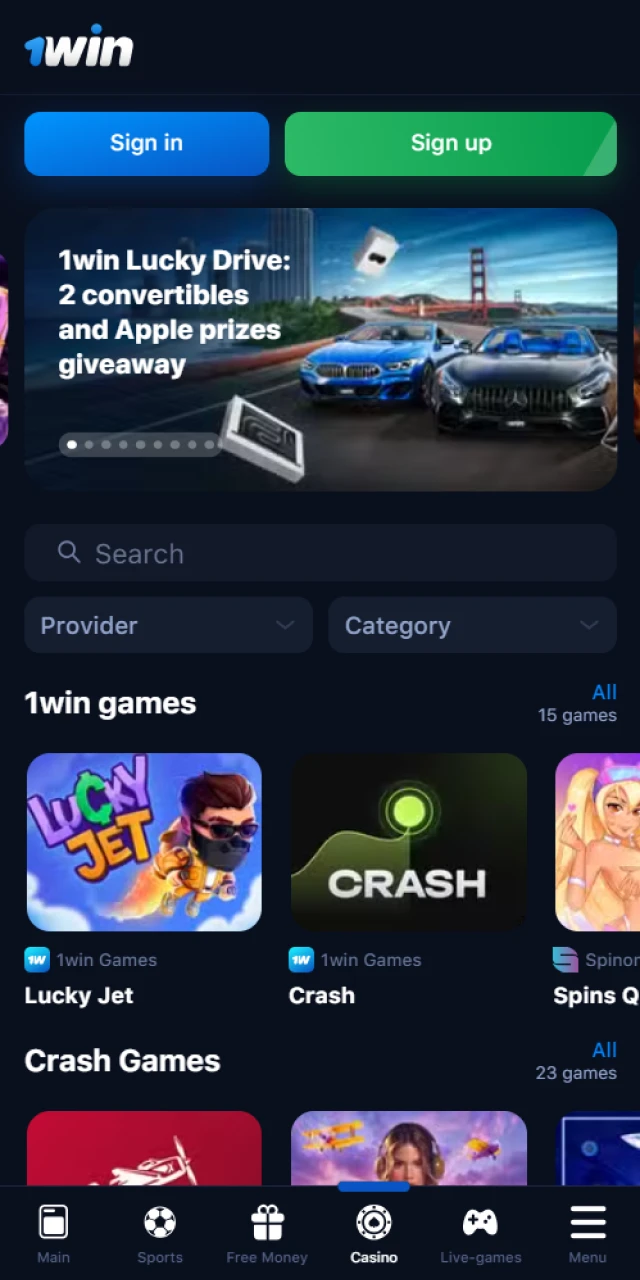Create an account with Sign up
The height and width of the screenshot is (1280, 640).
coord(450,144)
